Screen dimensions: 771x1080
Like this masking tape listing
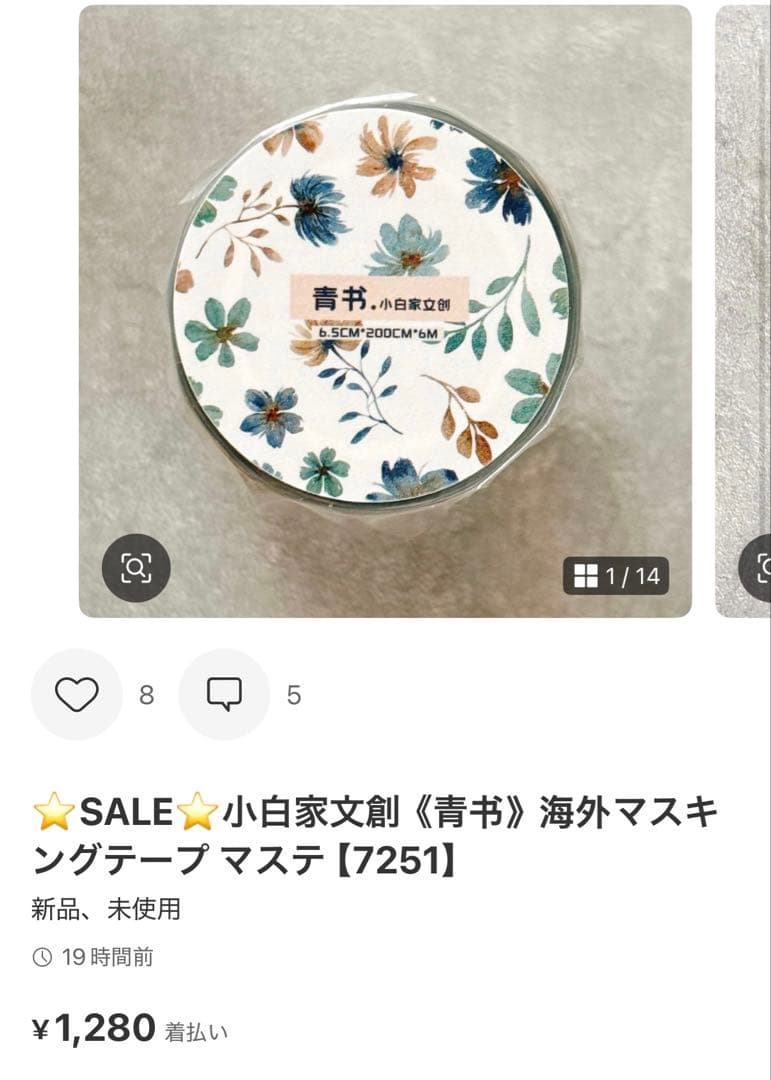coord(77,695)
